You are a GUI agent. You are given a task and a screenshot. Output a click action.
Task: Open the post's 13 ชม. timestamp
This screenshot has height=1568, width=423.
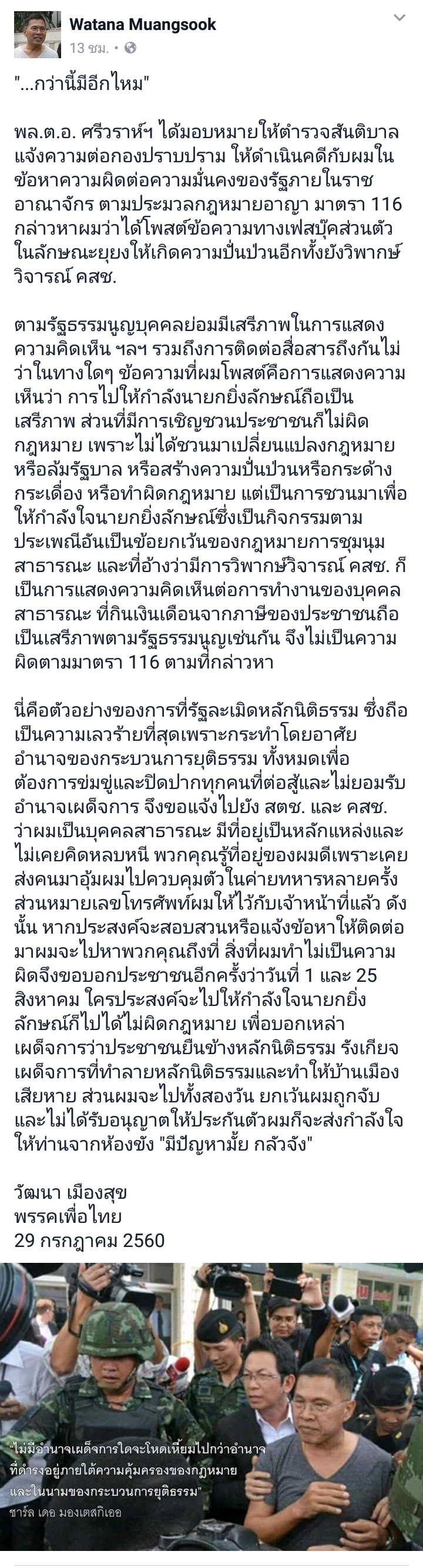coord(89,48)
